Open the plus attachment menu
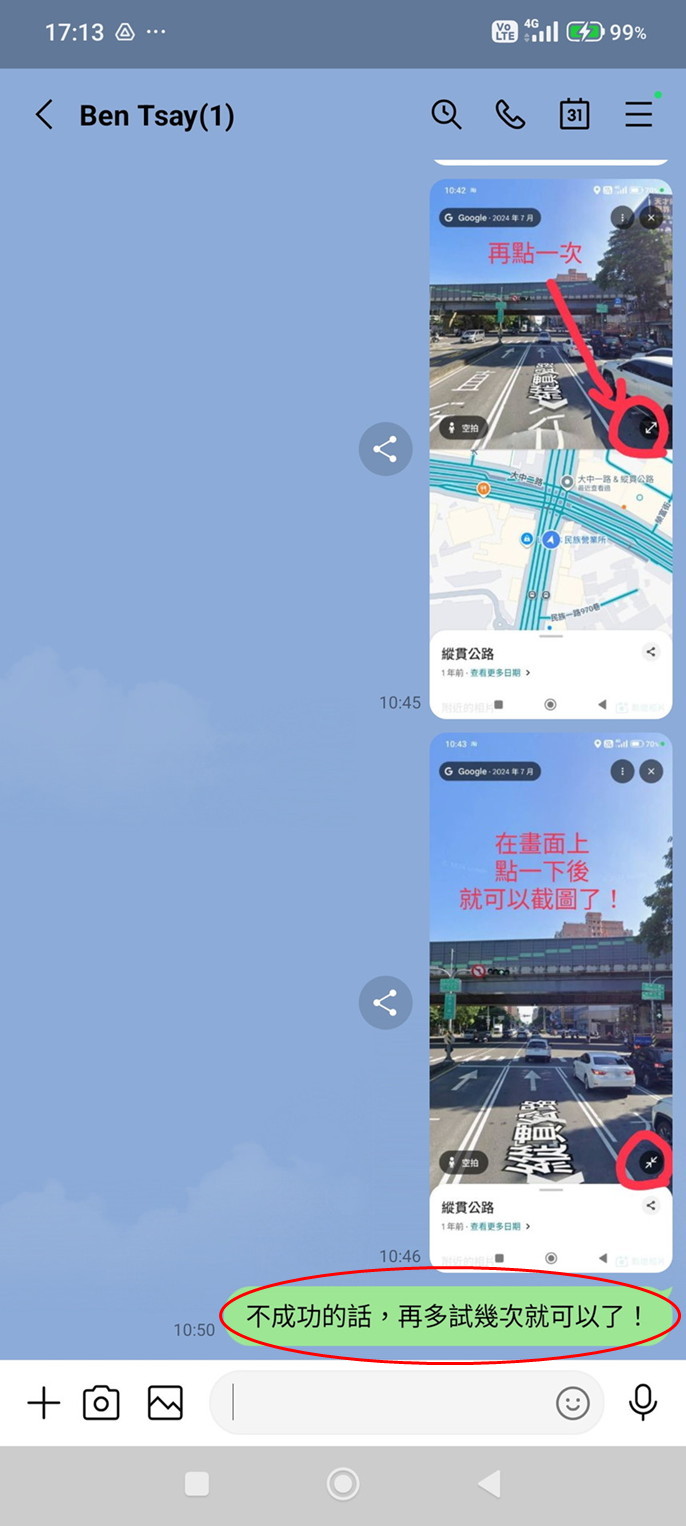 tap(43, 1403)
